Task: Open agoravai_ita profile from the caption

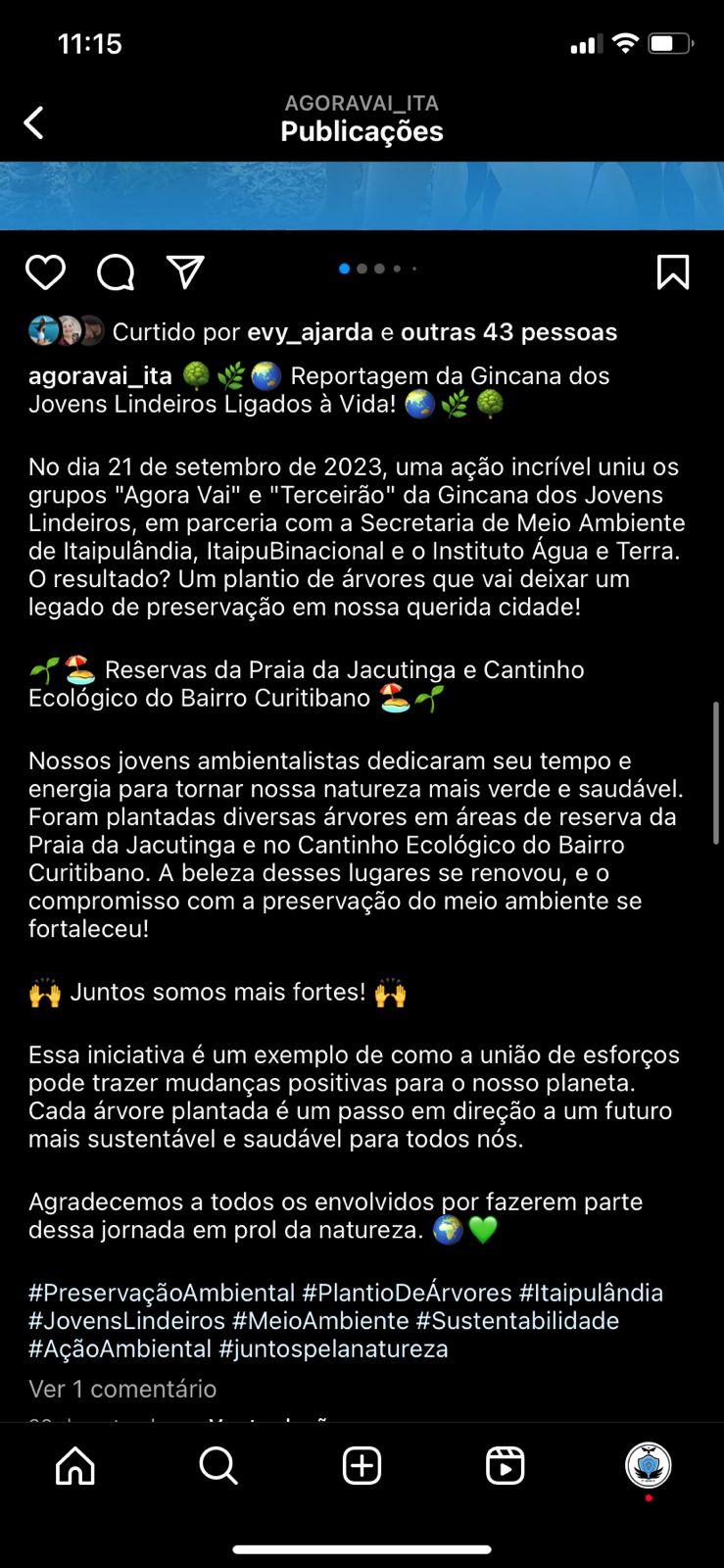Action: pyautogui.click(x=100, y=375)
